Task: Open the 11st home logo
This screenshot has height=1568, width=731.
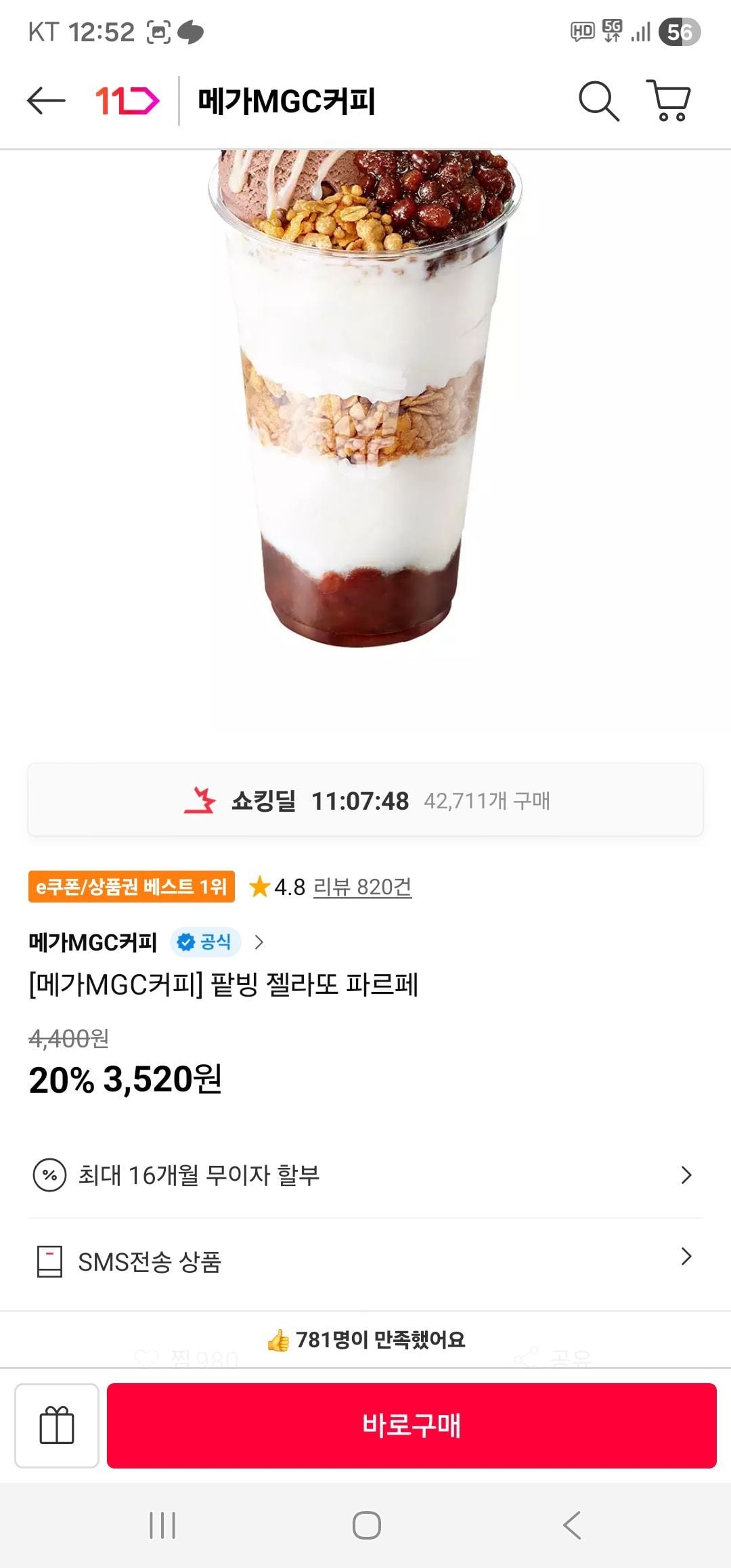Action: (127, 102)
